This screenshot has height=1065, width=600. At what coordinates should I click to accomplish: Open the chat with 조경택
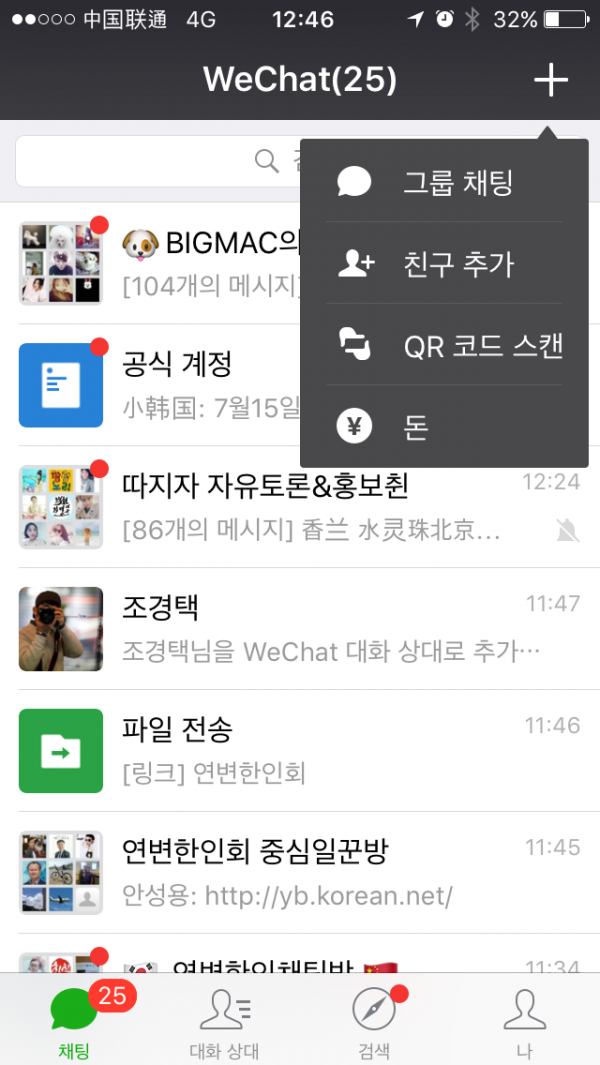(300, 629)
